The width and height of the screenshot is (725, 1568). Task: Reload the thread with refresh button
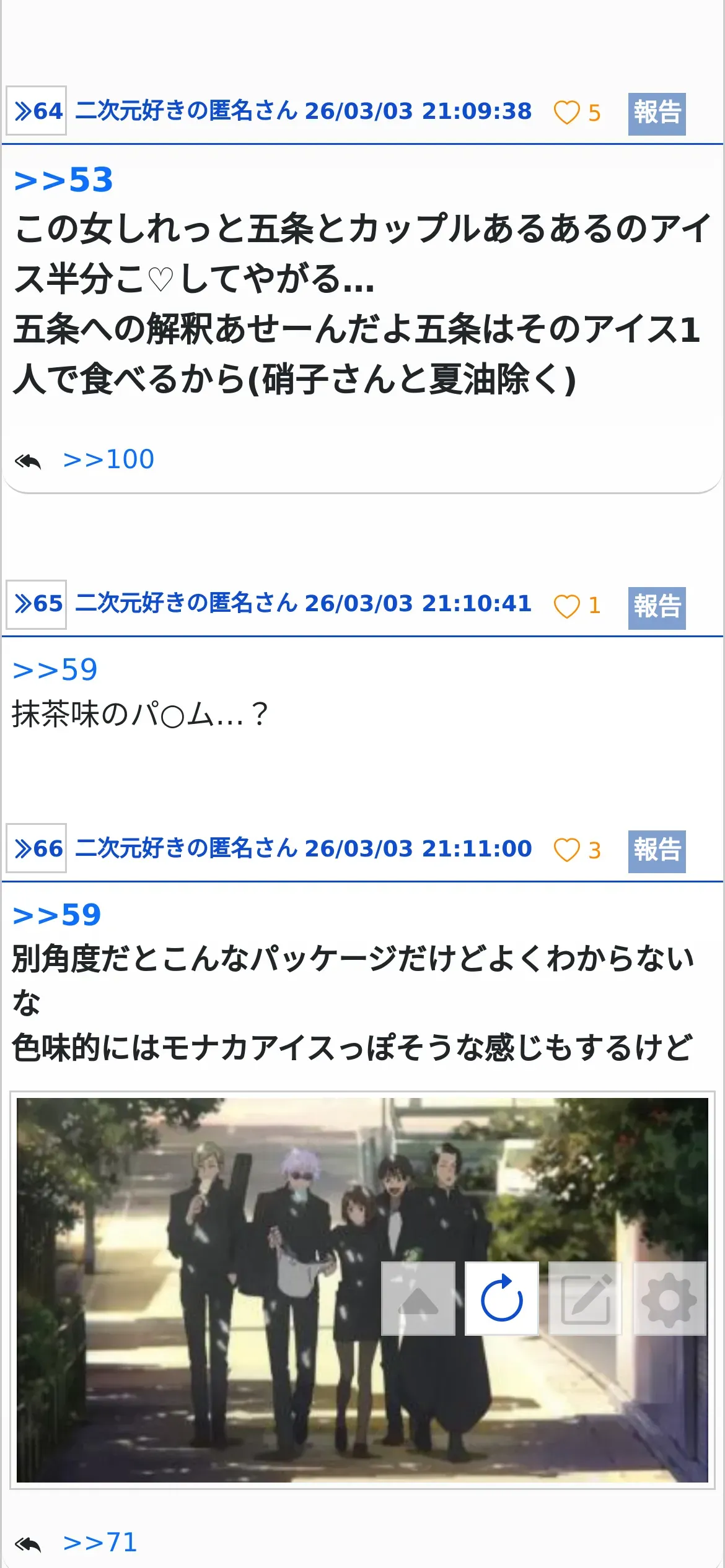[x=501, y=1298]
